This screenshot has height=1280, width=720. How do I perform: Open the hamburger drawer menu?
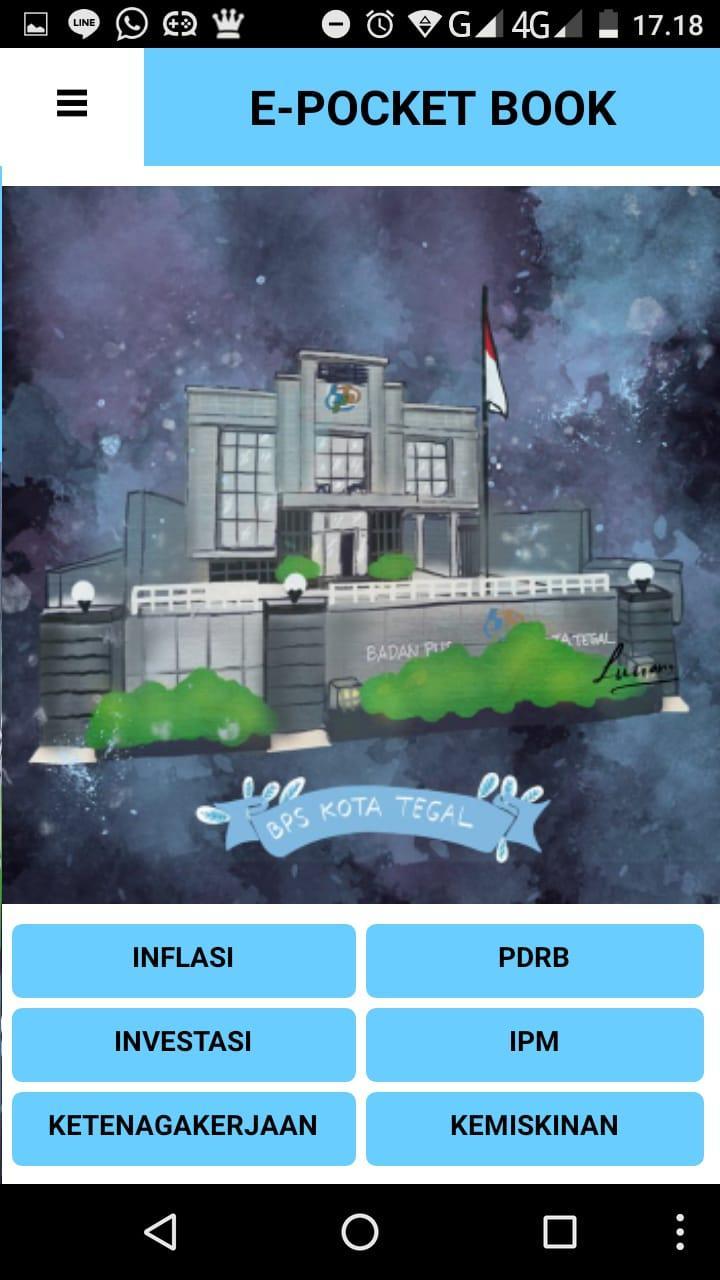tap(72, 104)
